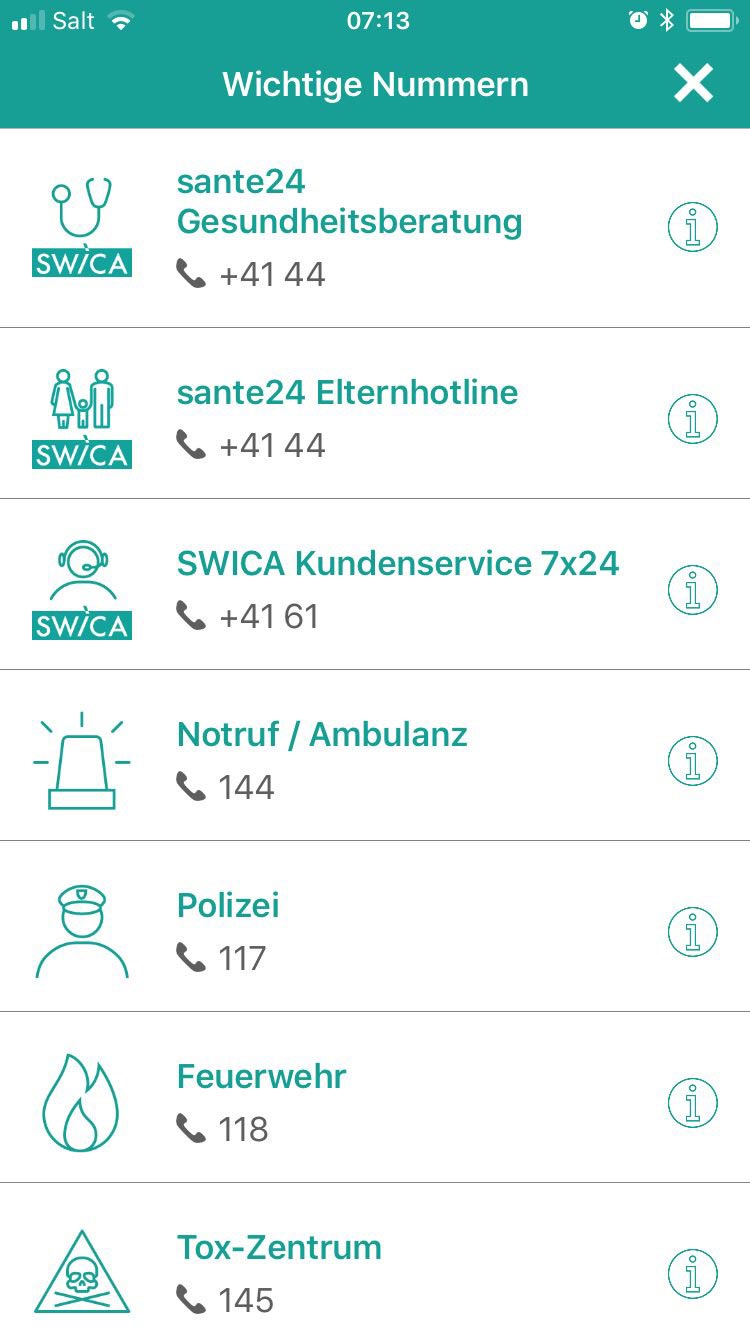Screen dimensions: 750x1334
Task: Close the Wichtige Nummern screen
Action: [x=693, y=84]
